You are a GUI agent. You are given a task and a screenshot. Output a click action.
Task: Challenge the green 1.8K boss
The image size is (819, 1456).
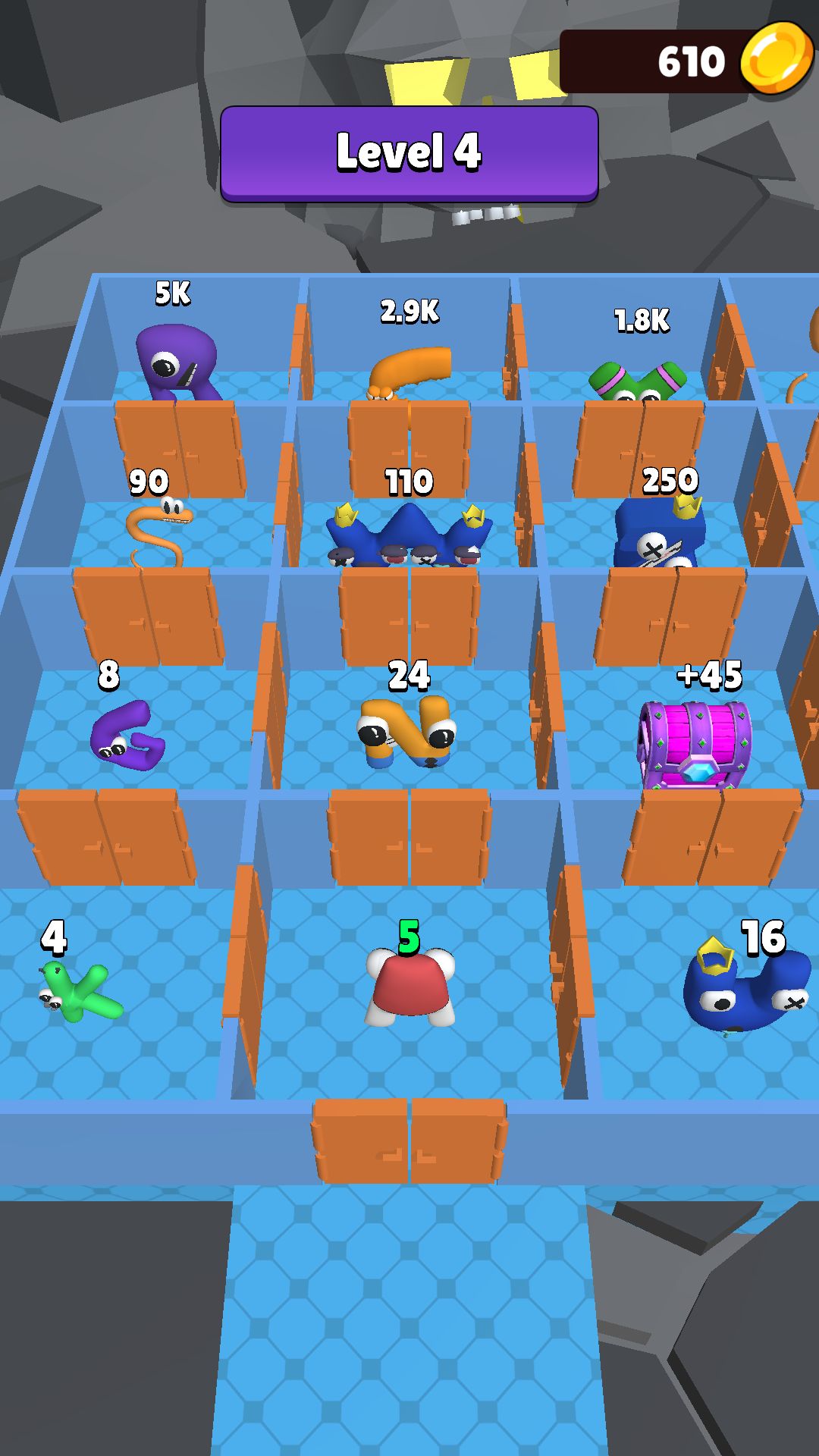637,379
